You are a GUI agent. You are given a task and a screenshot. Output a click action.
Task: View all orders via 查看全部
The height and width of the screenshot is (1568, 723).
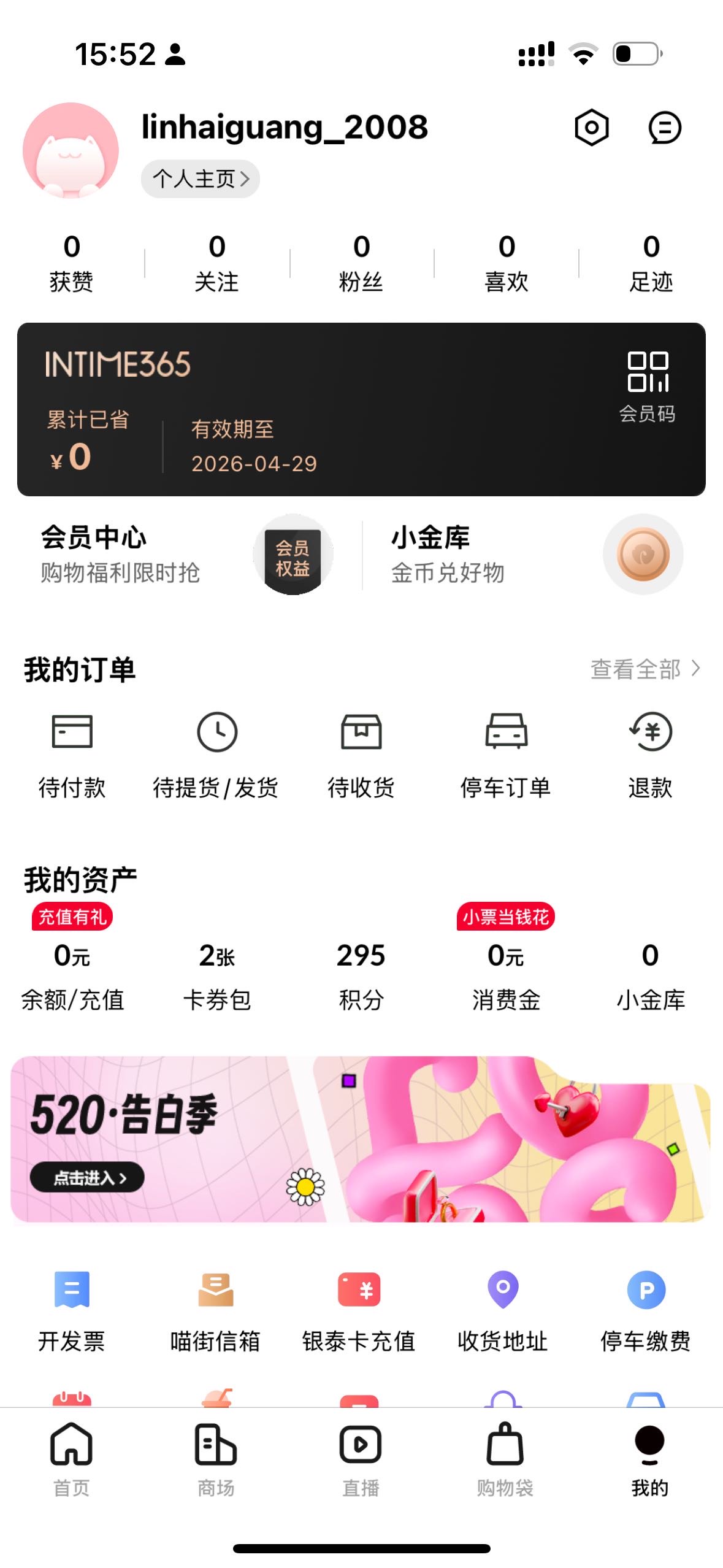[644, 669]
